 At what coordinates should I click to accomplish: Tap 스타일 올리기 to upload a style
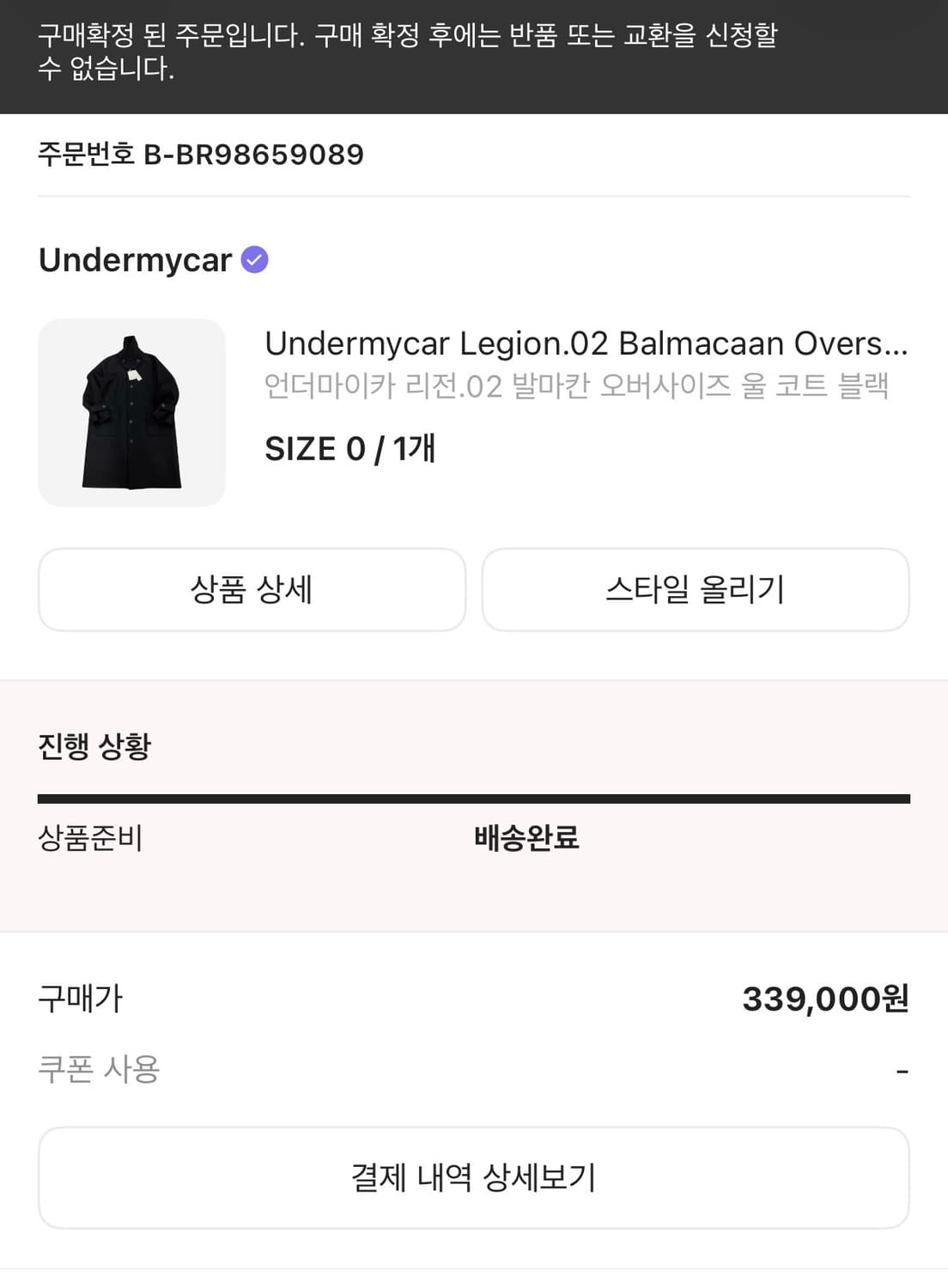pos(695,589)
